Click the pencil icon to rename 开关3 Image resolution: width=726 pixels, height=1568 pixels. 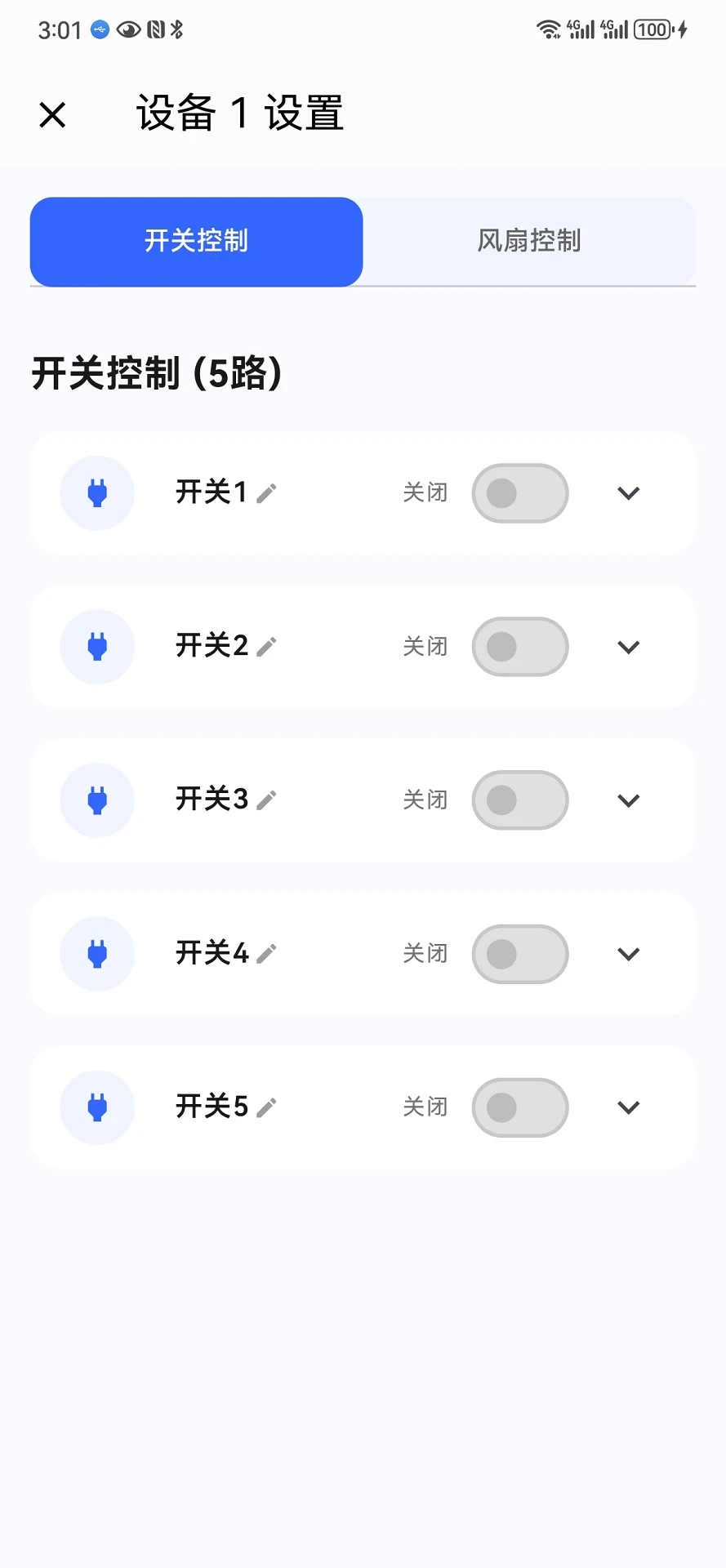coord(267,800)
